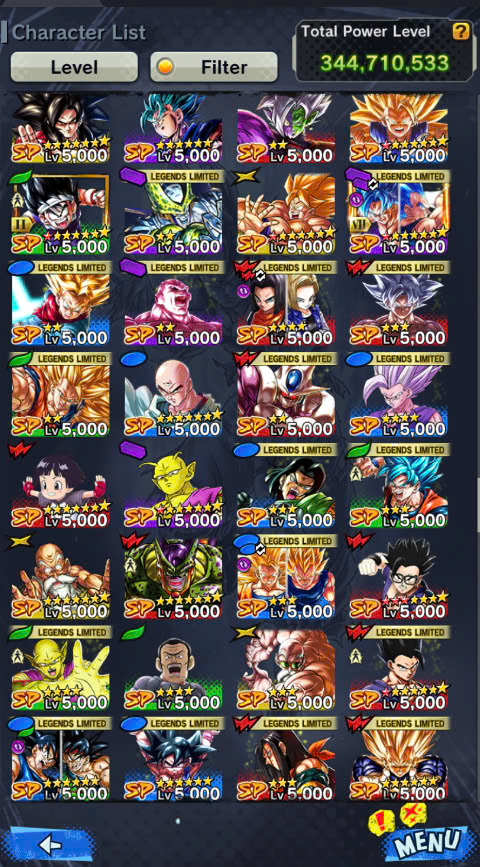Go back with the arrow button
This screenshot has height=867, width=480.
point(50,844)
